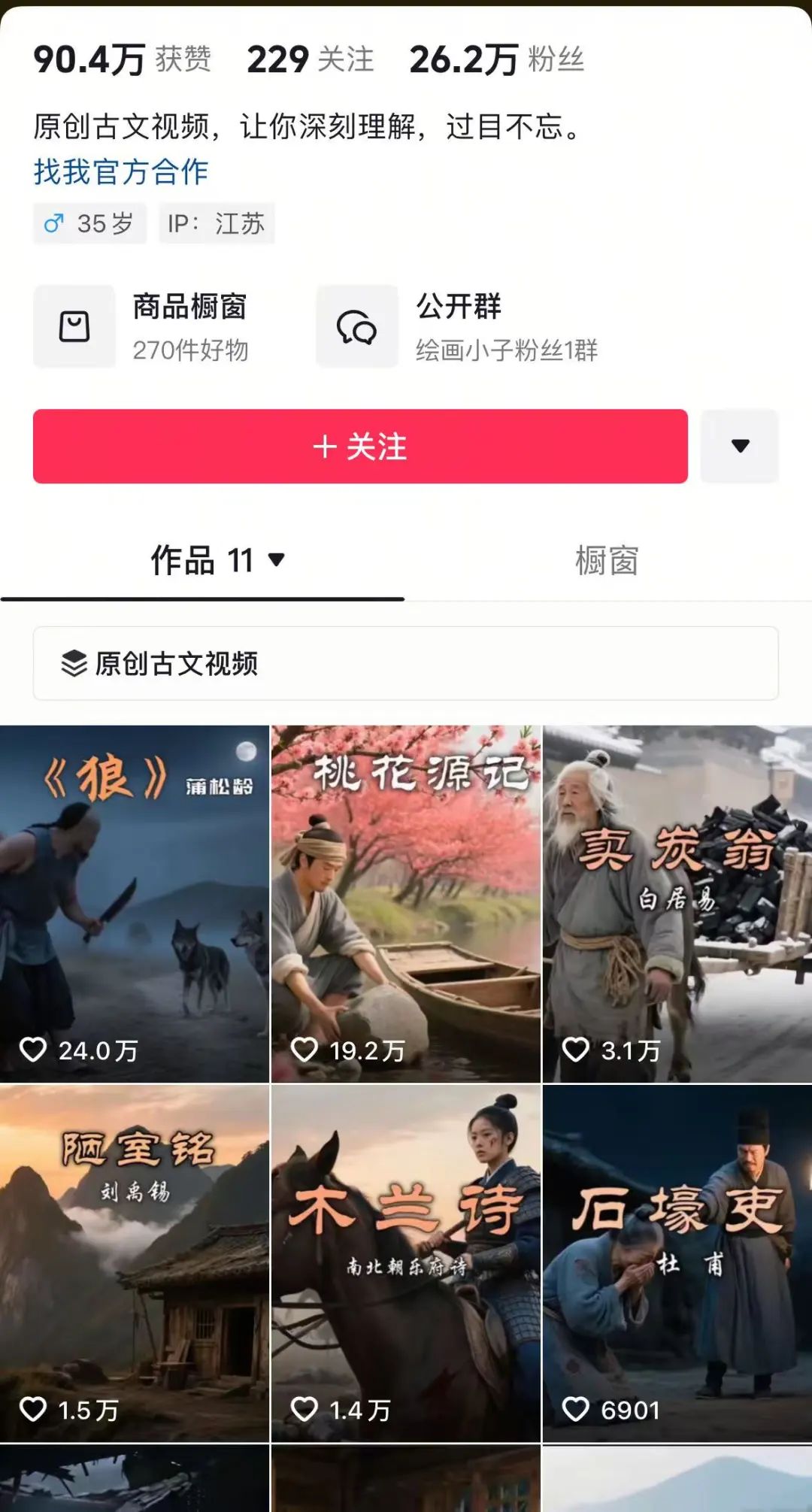Open the 找我官方合作 link

[x=121, y=171]
